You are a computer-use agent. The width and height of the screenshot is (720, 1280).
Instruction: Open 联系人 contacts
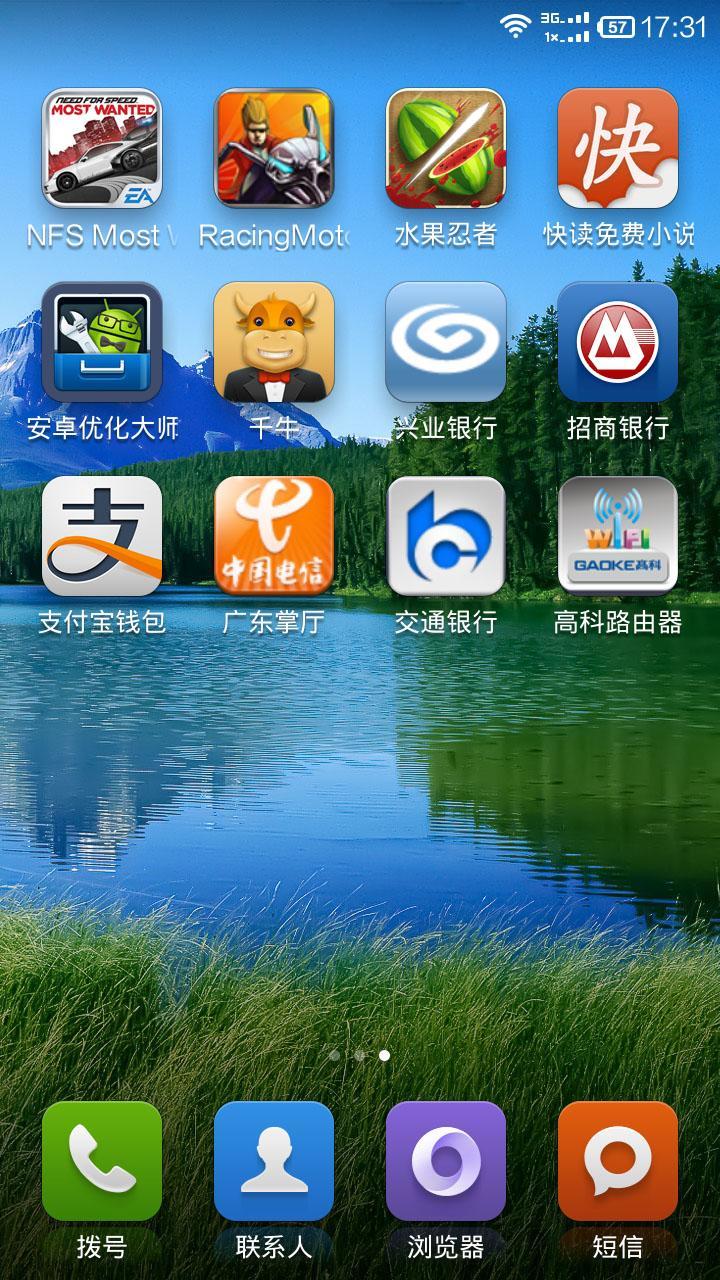[x=274, y=1162]
